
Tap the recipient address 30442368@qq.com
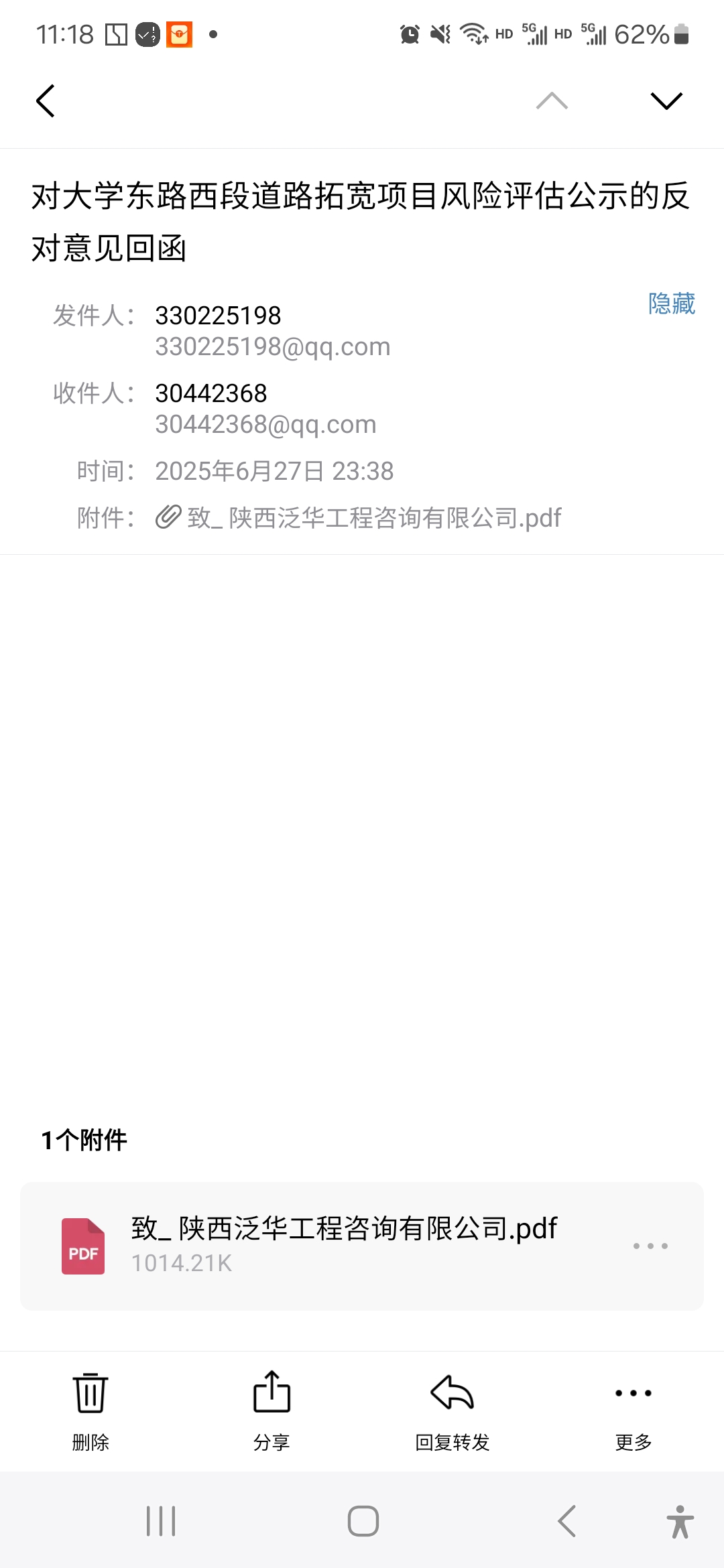point(265,425)
